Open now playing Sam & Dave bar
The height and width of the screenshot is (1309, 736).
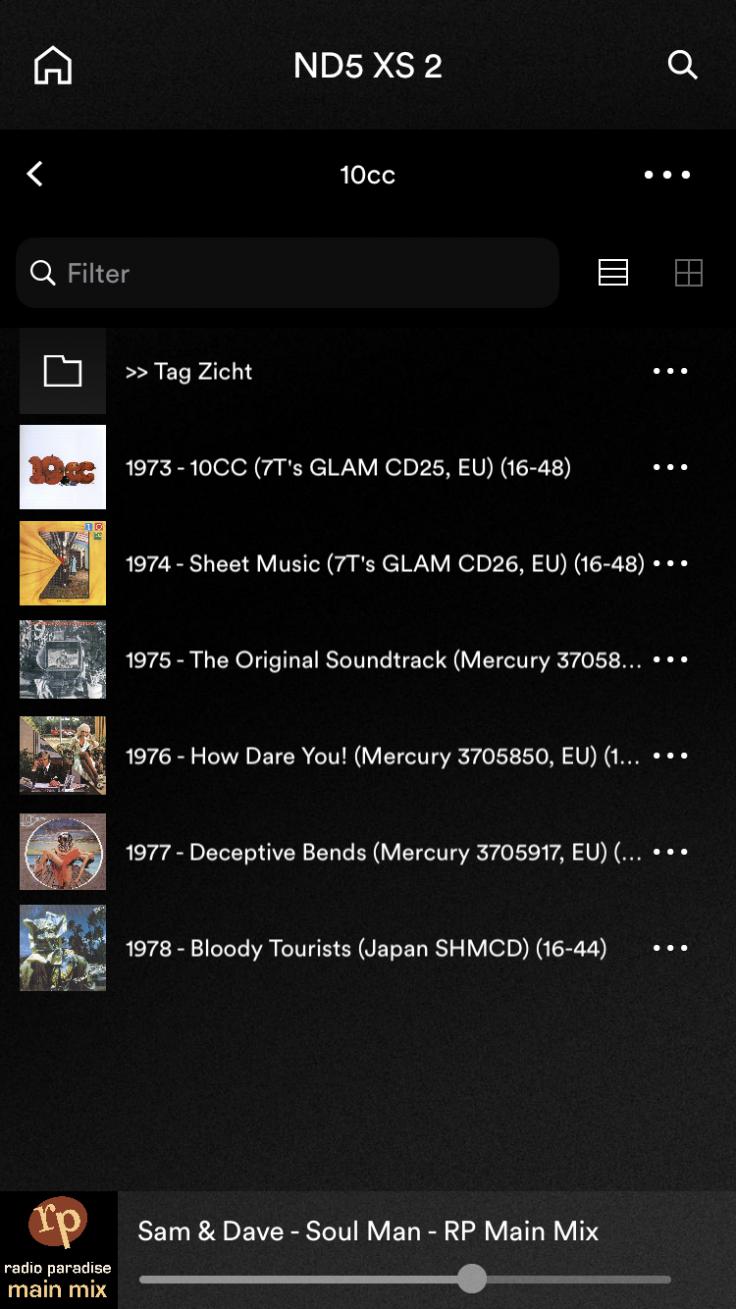[368, 1231]
